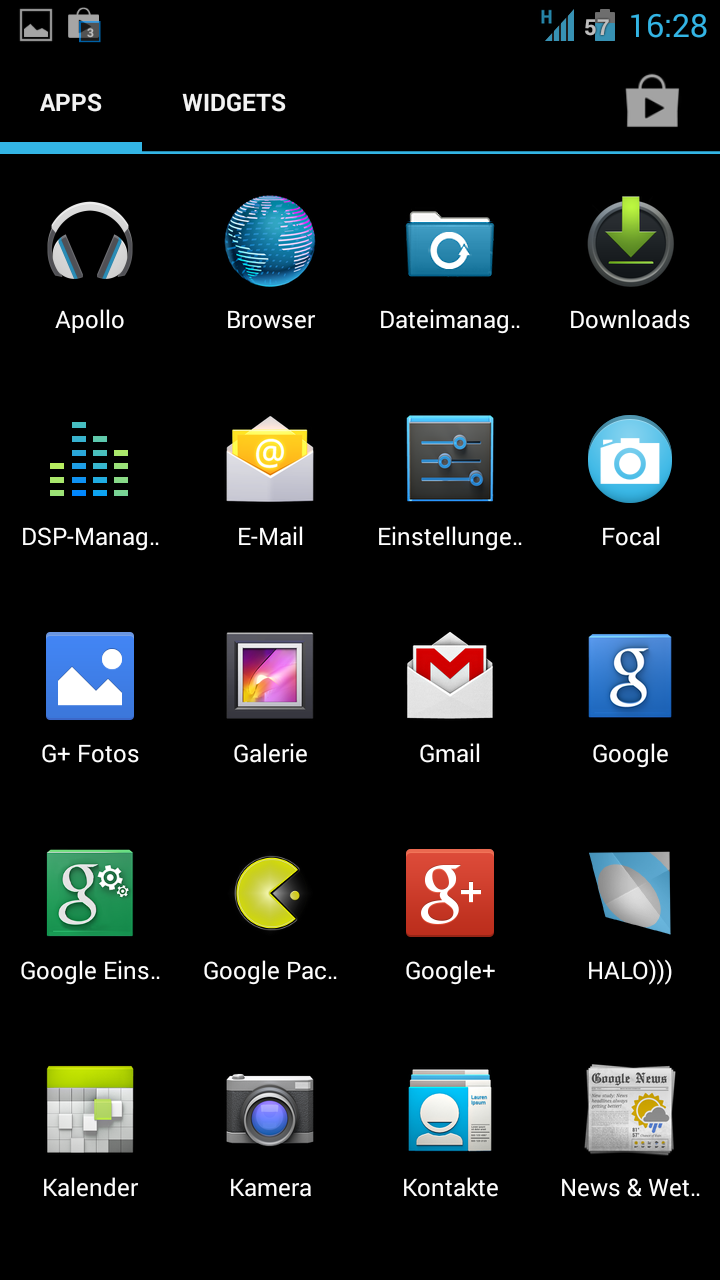This screenshot has height=1280, width=720.
Task: Open the Play Store shop icon
Action: 652,103
